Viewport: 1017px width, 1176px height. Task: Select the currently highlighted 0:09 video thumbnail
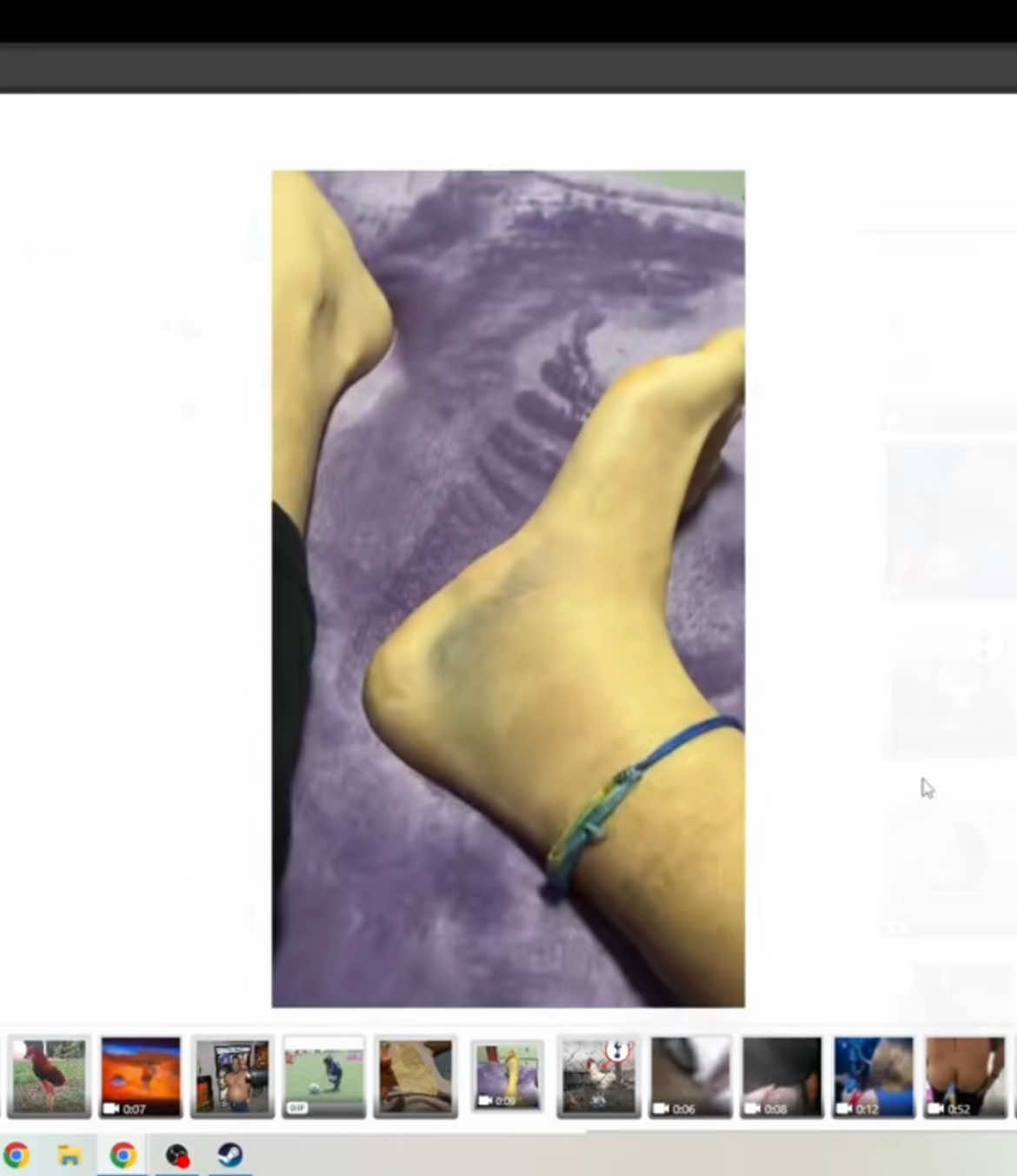click(x=508, y=1076)
